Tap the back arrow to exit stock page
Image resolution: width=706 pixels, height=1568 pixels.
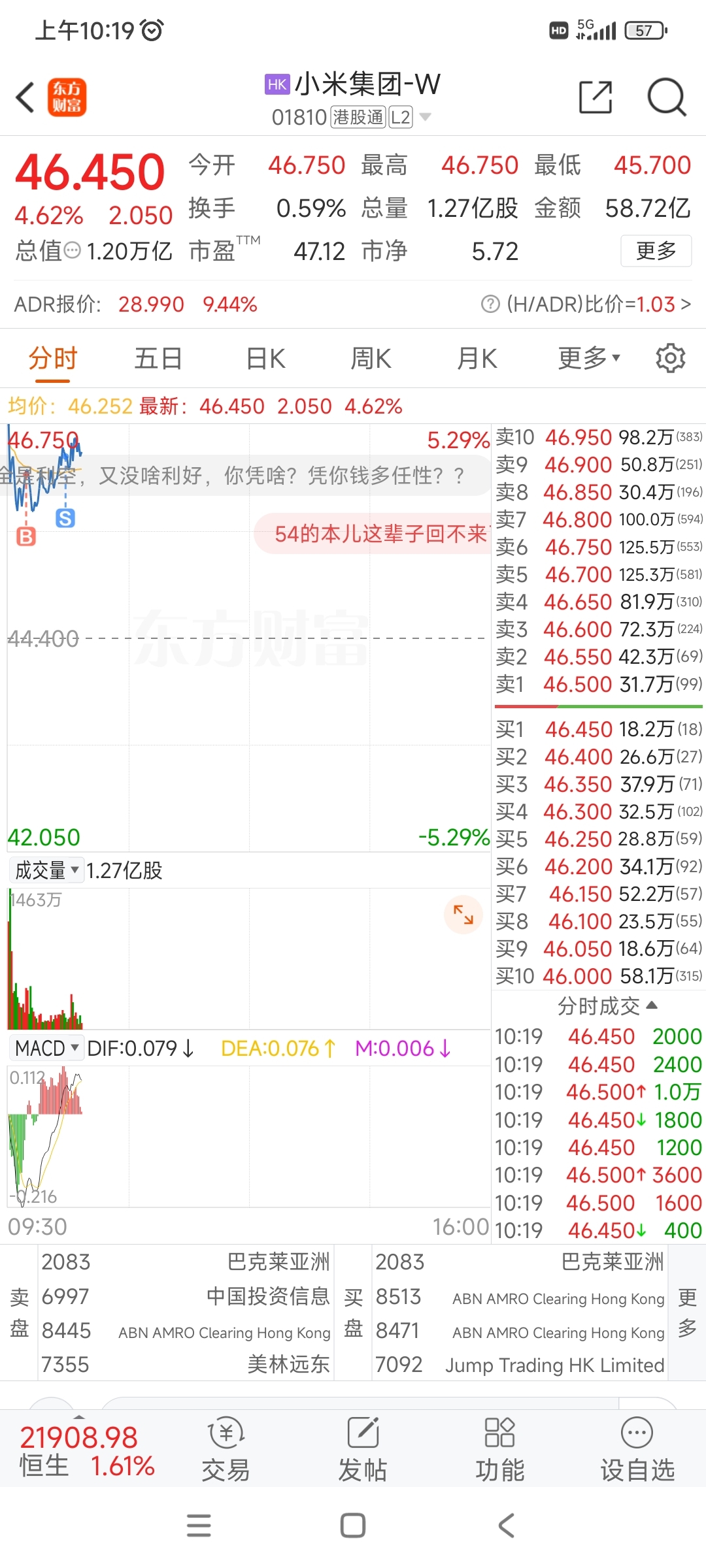pyautogui.click(x=24, y=97)
